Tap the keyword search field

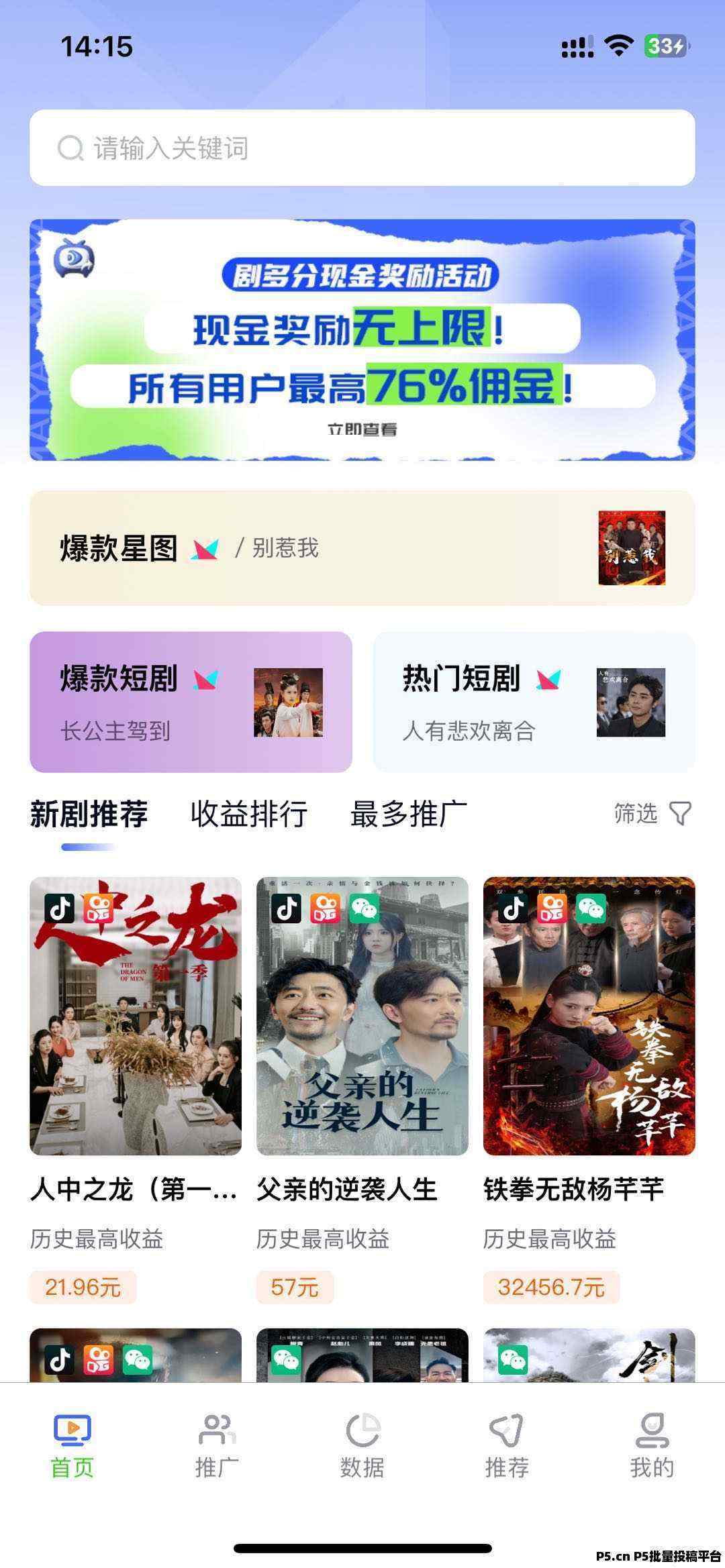[362, 148]
